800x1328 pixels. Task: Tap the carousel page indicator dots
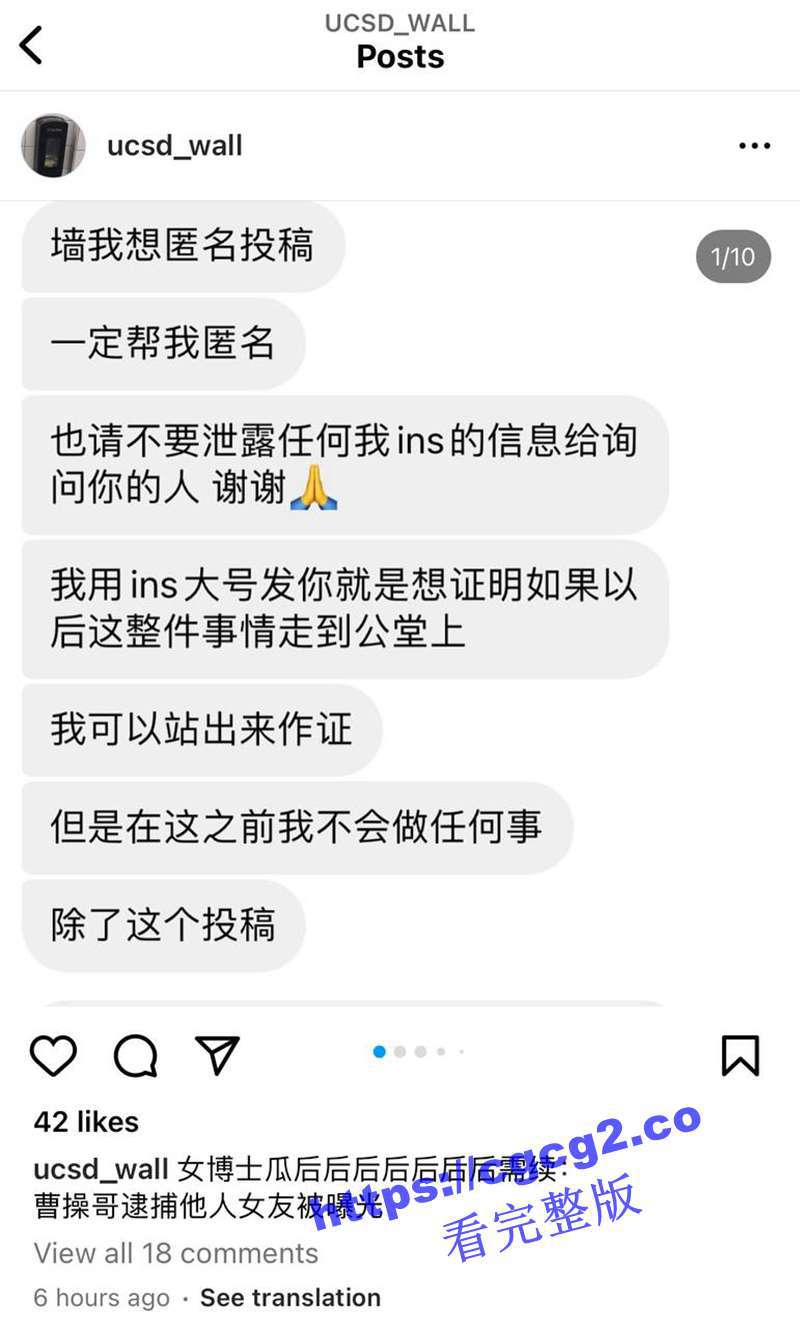click(x=418, y=1052)
